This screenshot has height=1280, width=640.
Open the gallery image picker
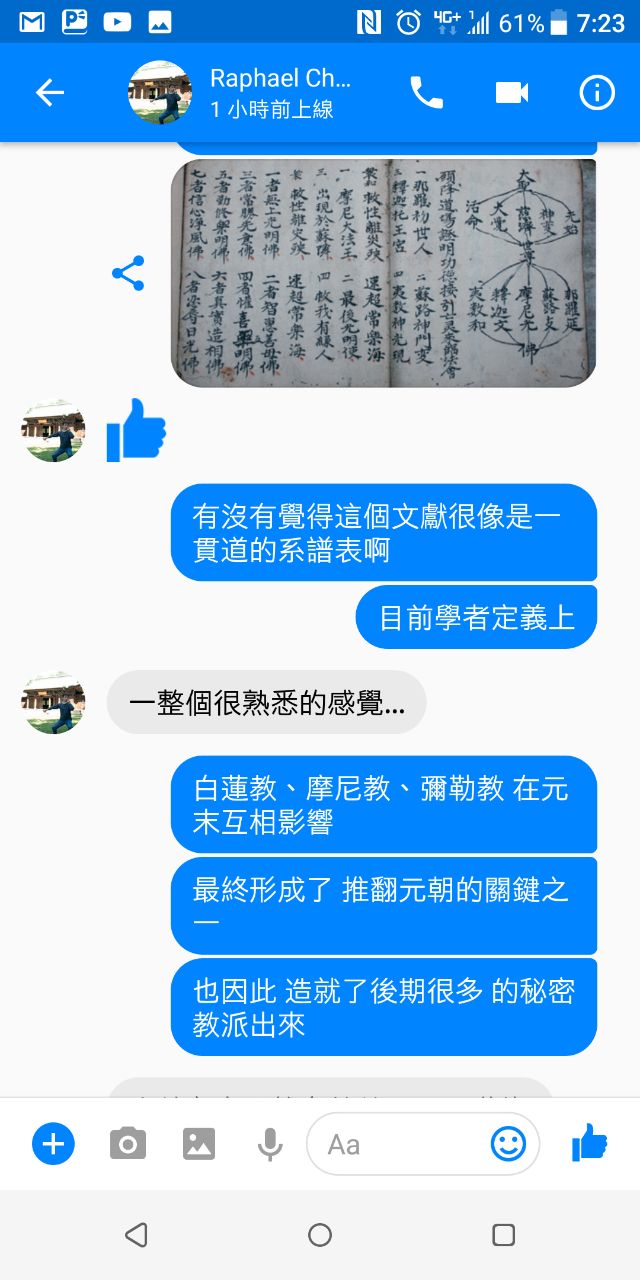tap(199, 1143)
